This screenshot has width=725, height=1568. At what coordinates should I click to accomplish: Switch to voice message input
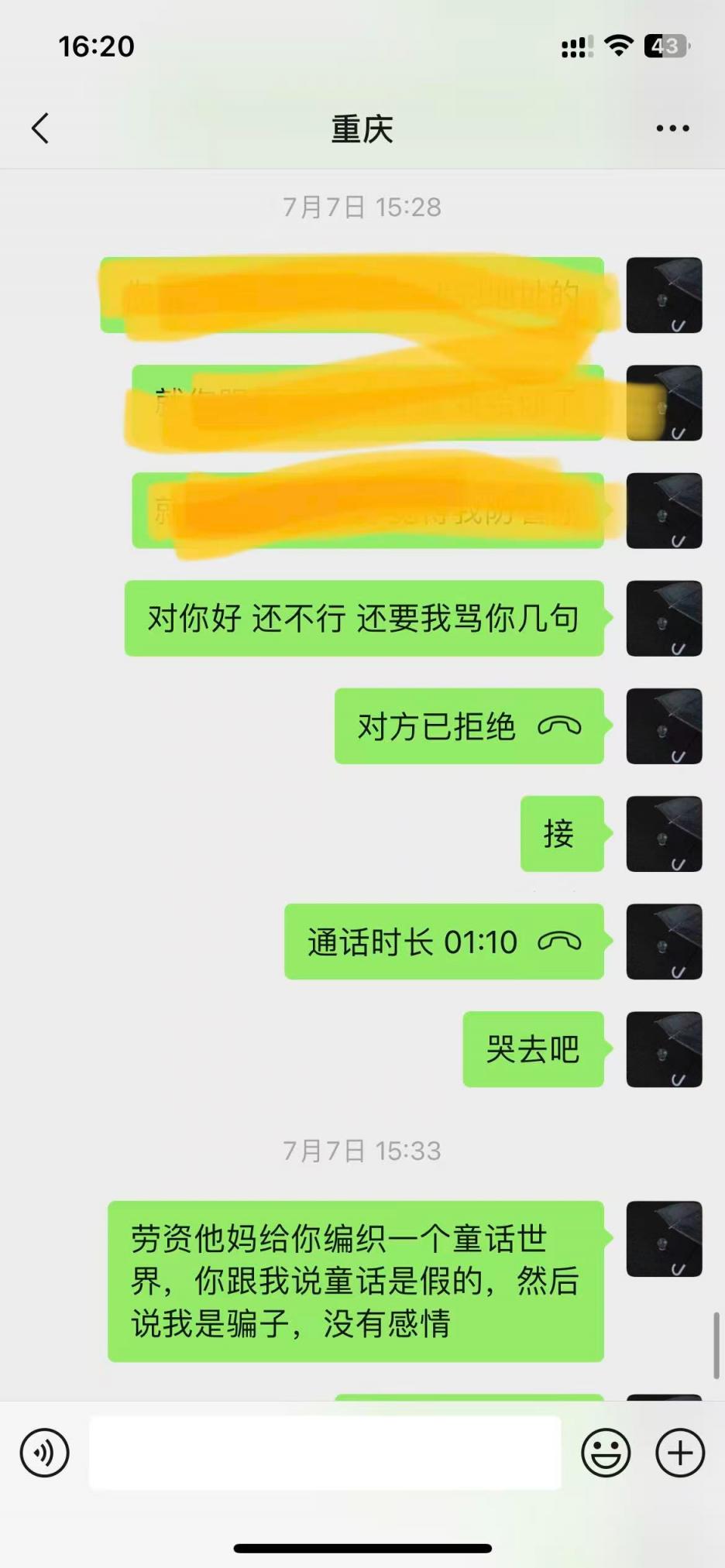[x=44, y=1453]
